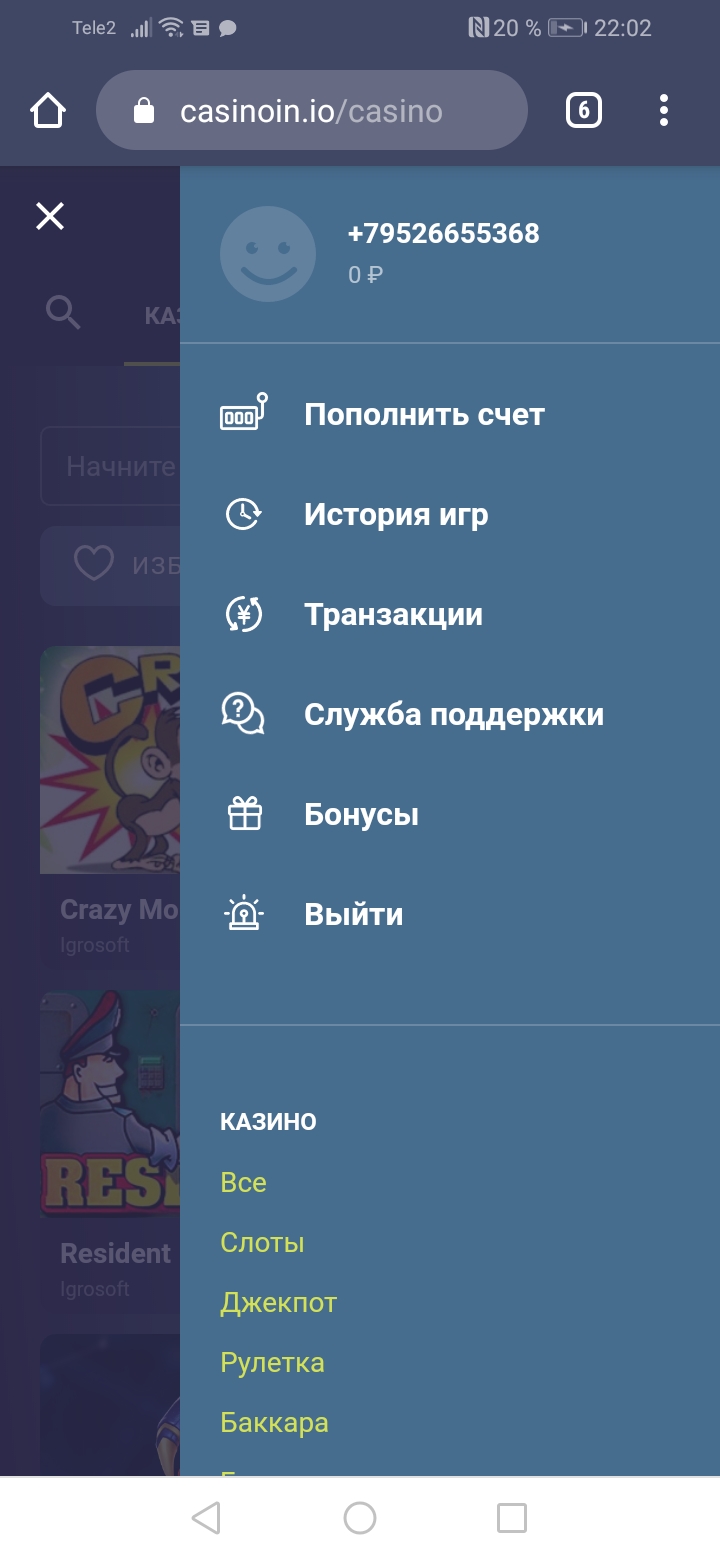This screenshot has width=720, height=1560.
Task: Log out with Выйти
Action: point(353,914)
